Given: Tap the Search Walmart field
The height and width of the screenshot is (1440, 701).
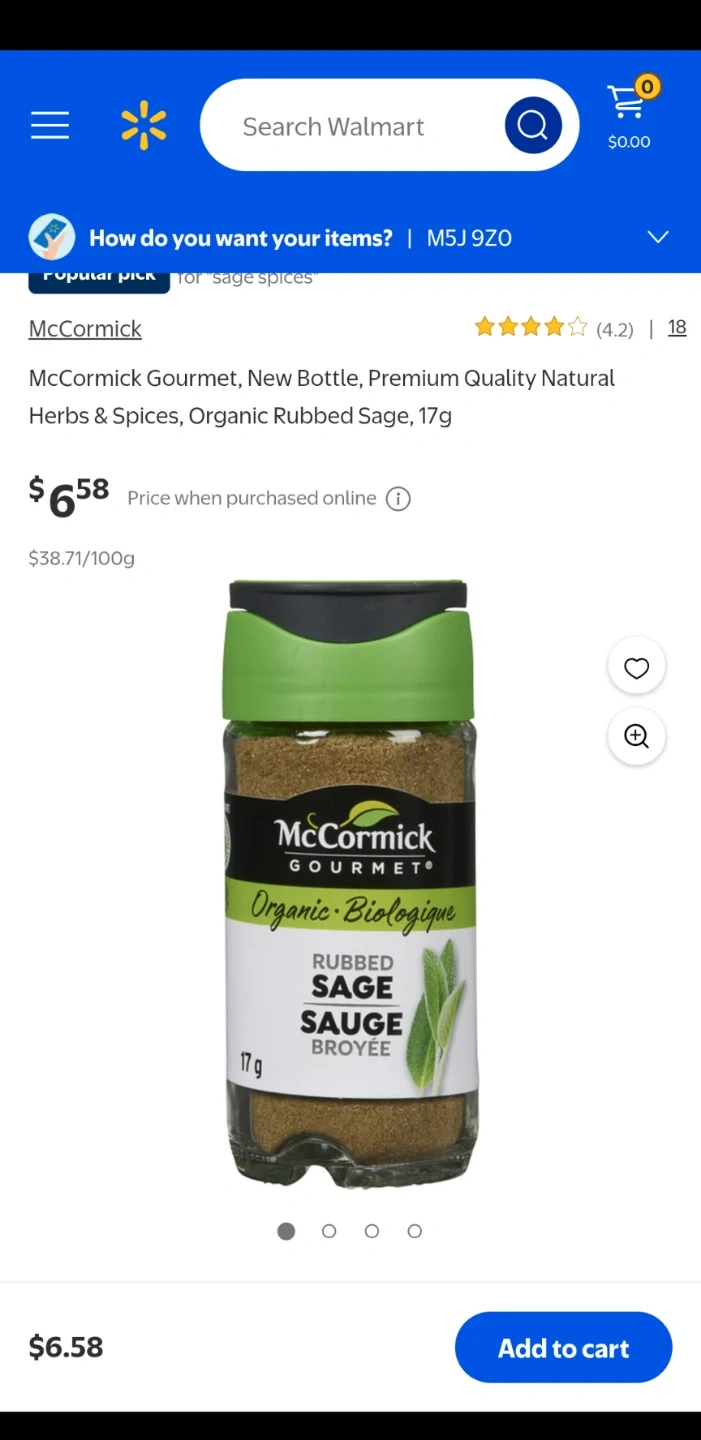Looking at the screenshot, I should point(350,126).
